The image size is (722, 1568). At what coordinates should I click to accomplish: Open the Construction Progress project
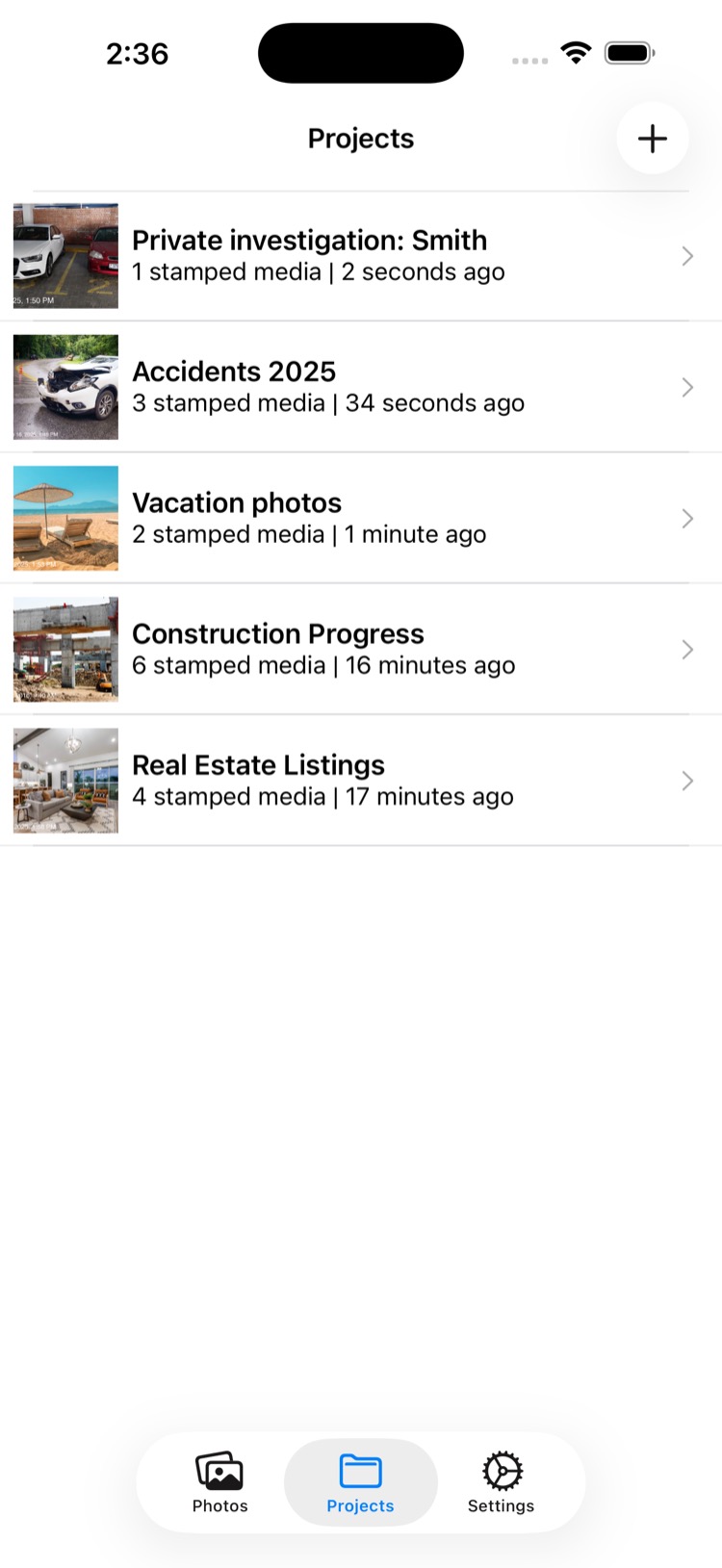click(x=360, y=650)
